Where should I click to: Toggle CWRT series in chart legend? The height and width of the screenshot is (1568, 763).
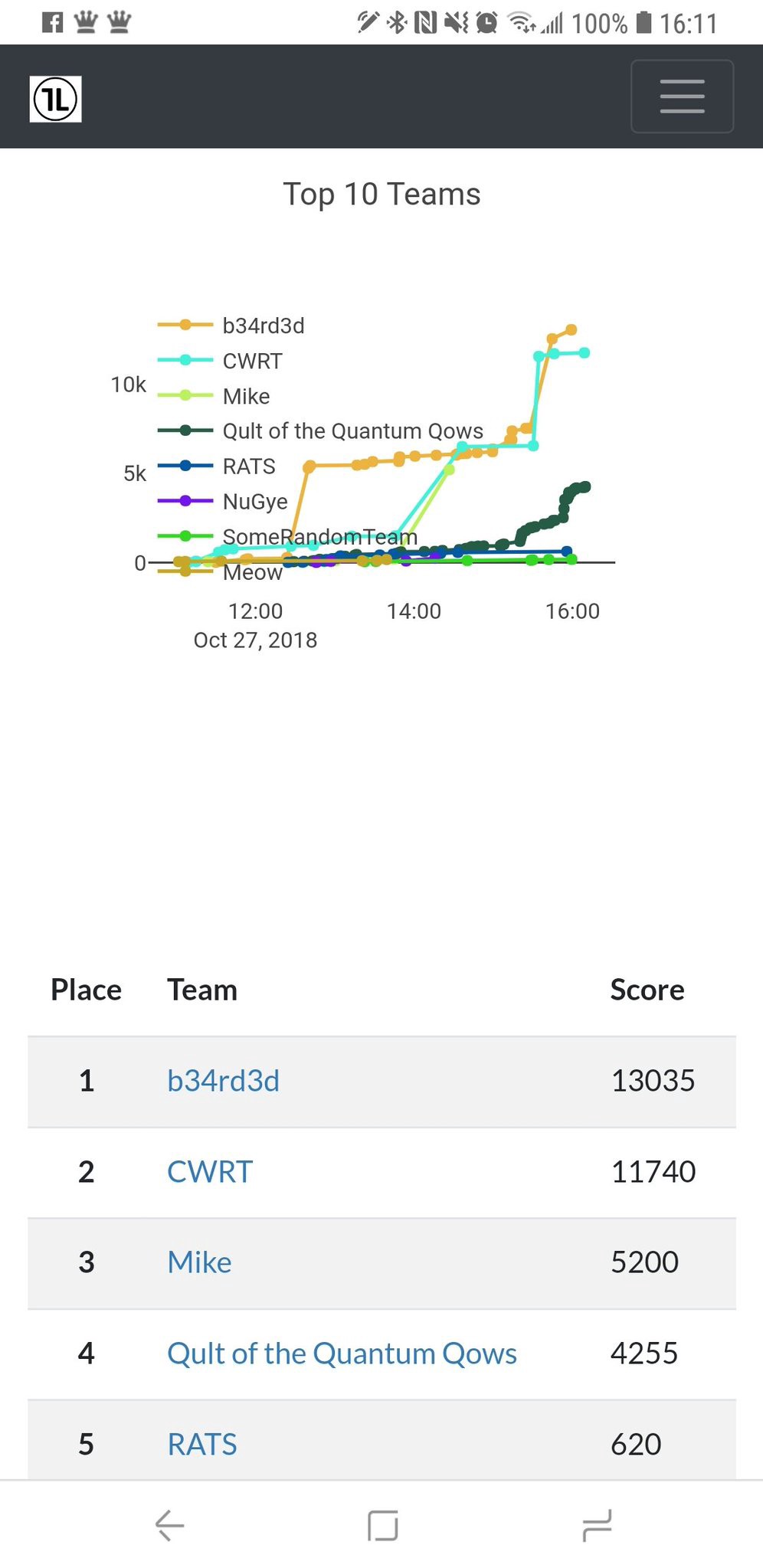(x=221, y=361)
